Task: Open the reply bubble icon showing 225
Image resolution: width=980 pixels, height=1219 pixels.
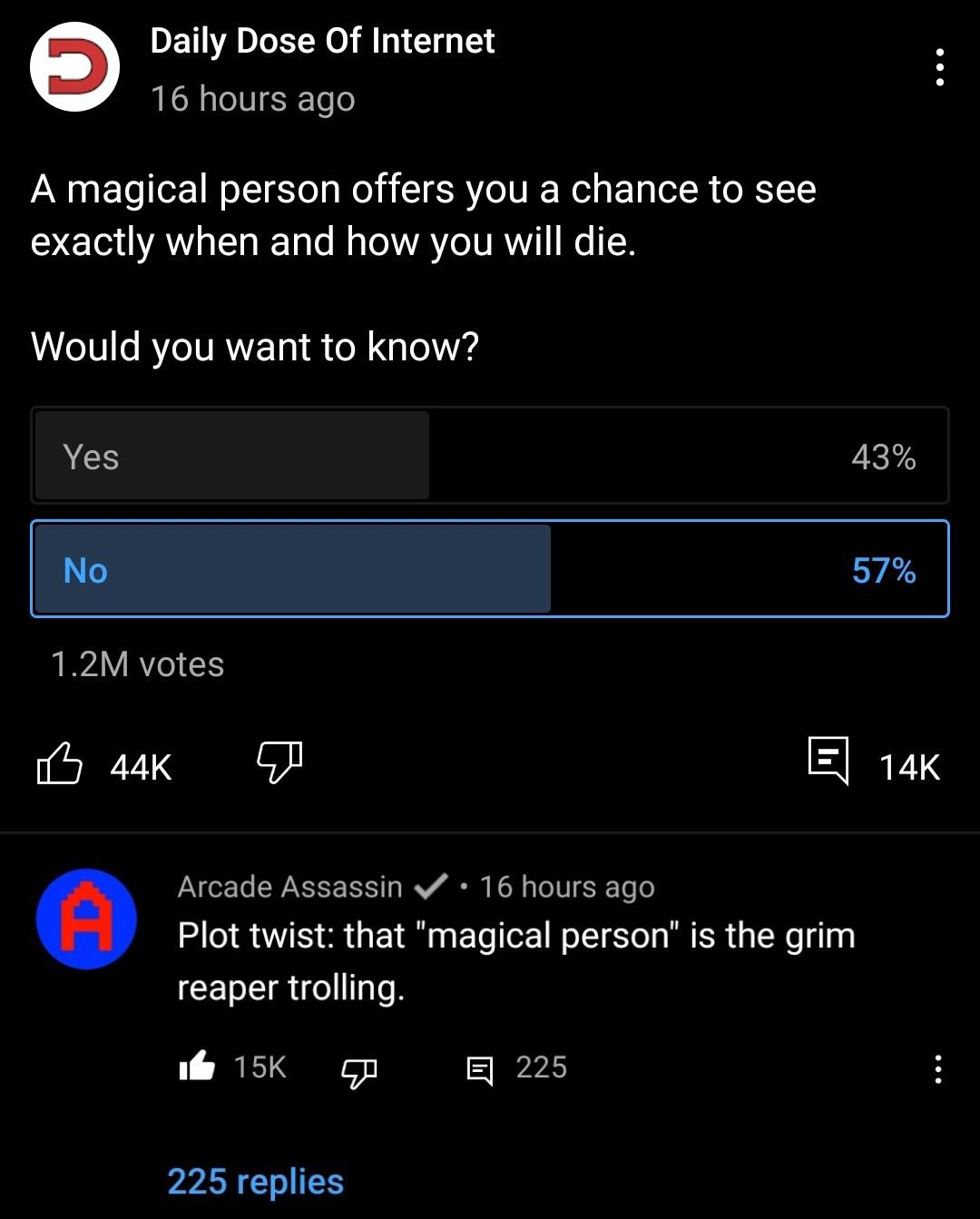Action: [481, 1067]
